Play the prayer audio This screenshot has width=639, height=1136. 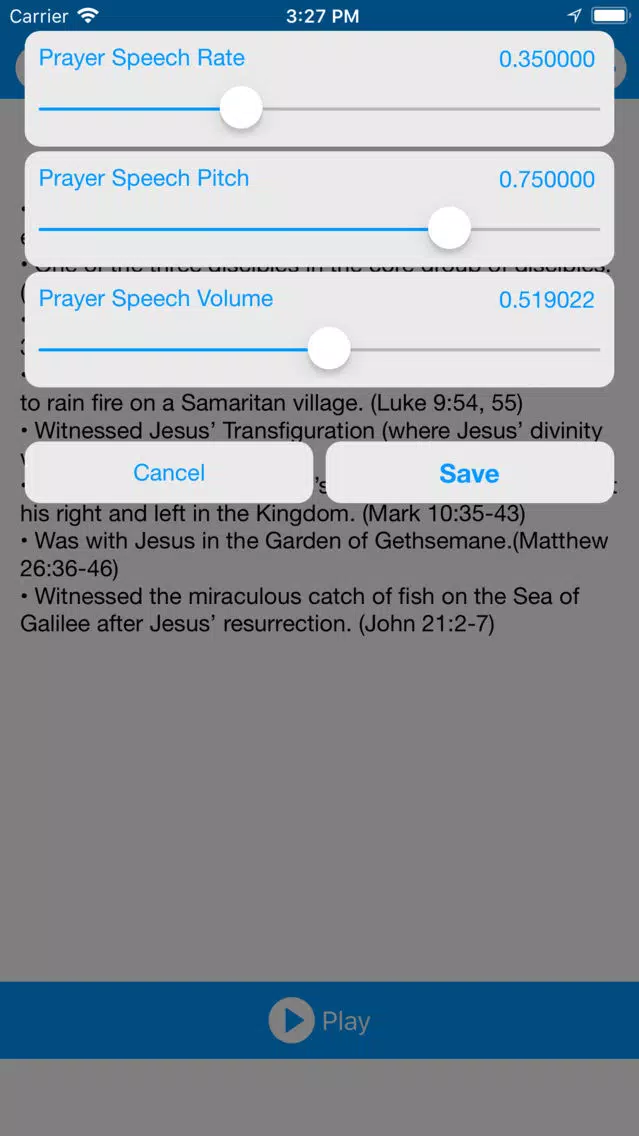tap(320, 1020)
